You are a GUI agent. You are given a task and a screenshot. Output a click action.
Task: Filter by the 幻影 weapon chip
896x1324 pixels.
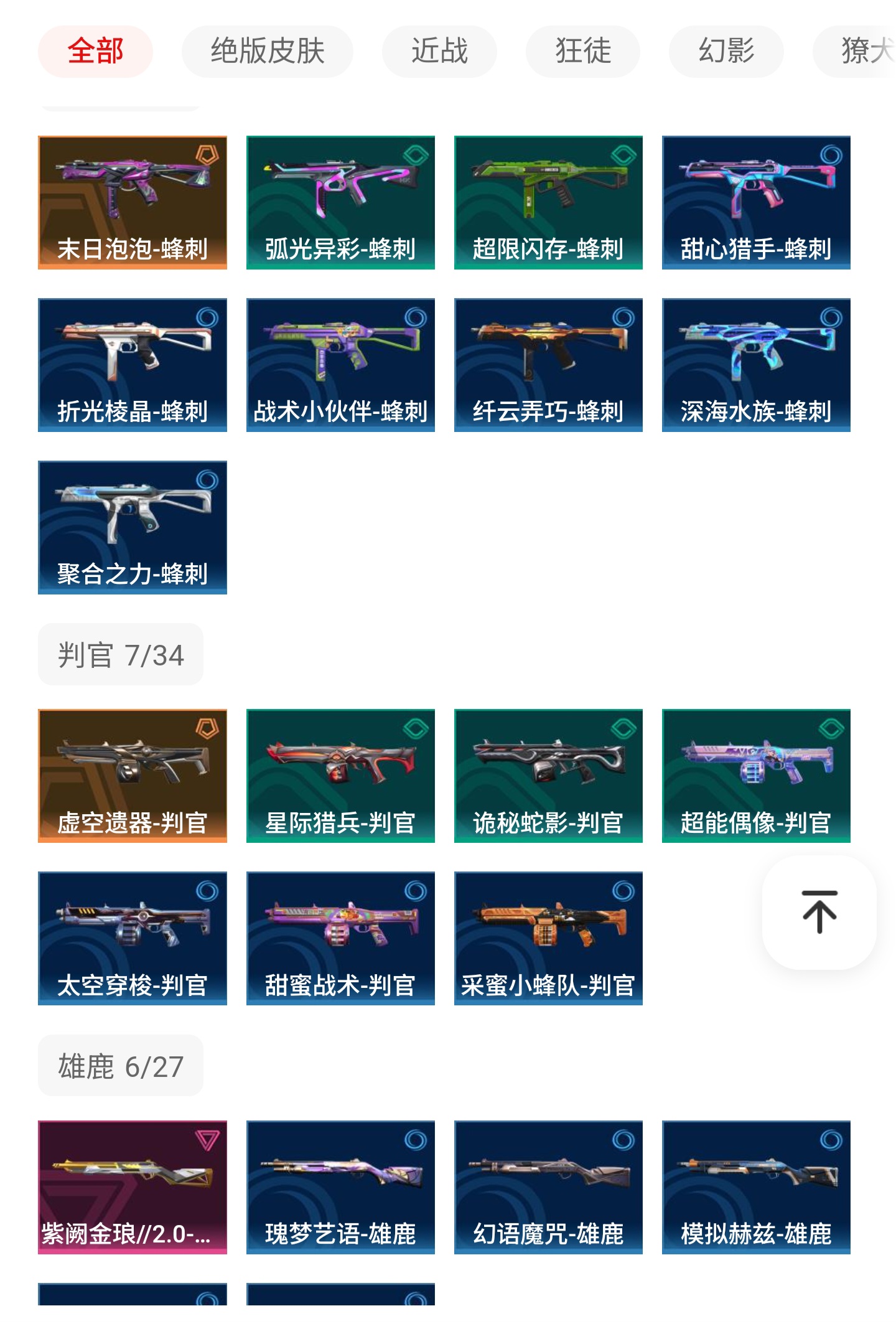[x=726, y=51]
